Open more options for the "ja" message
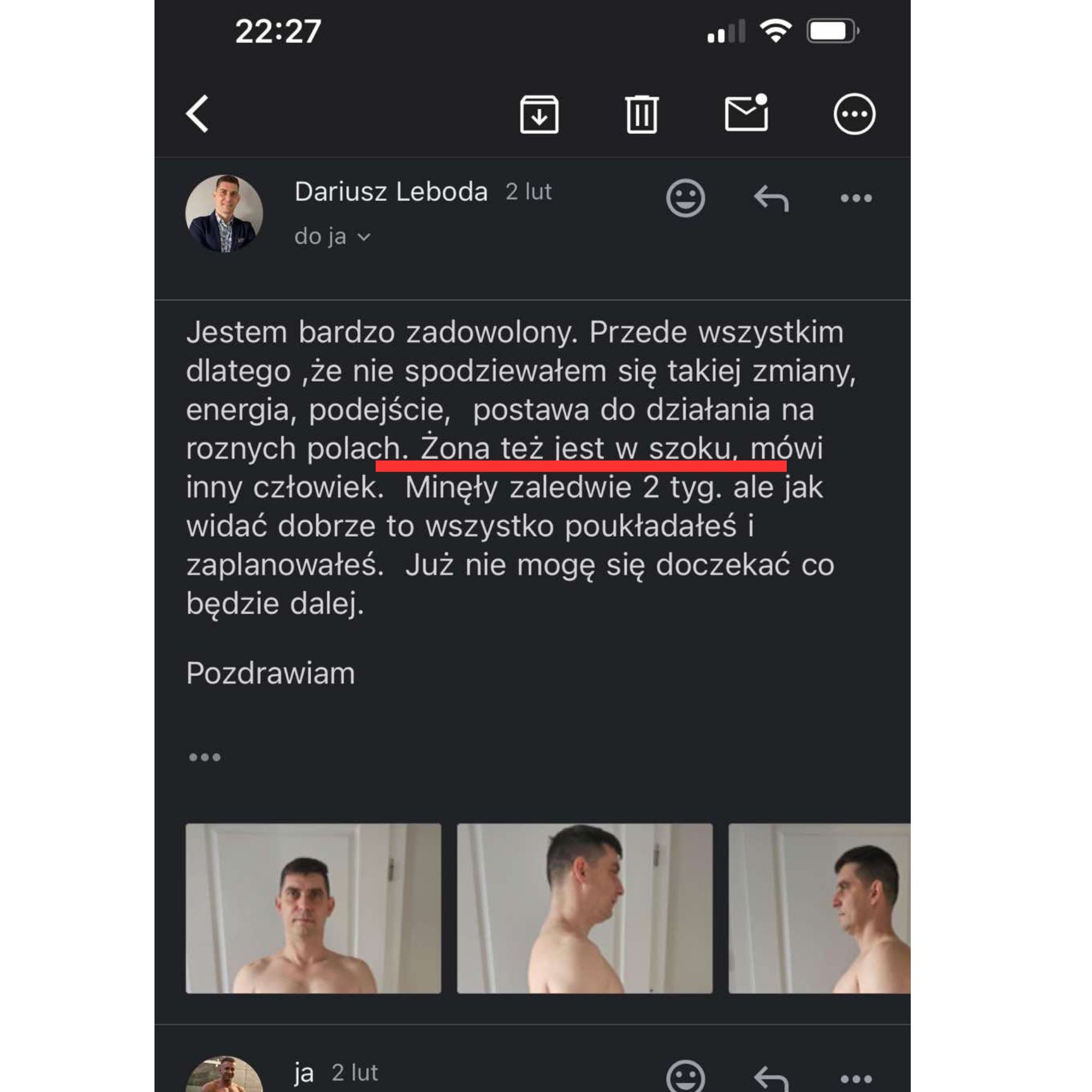The image size is (1092, 1092). 856,1078
